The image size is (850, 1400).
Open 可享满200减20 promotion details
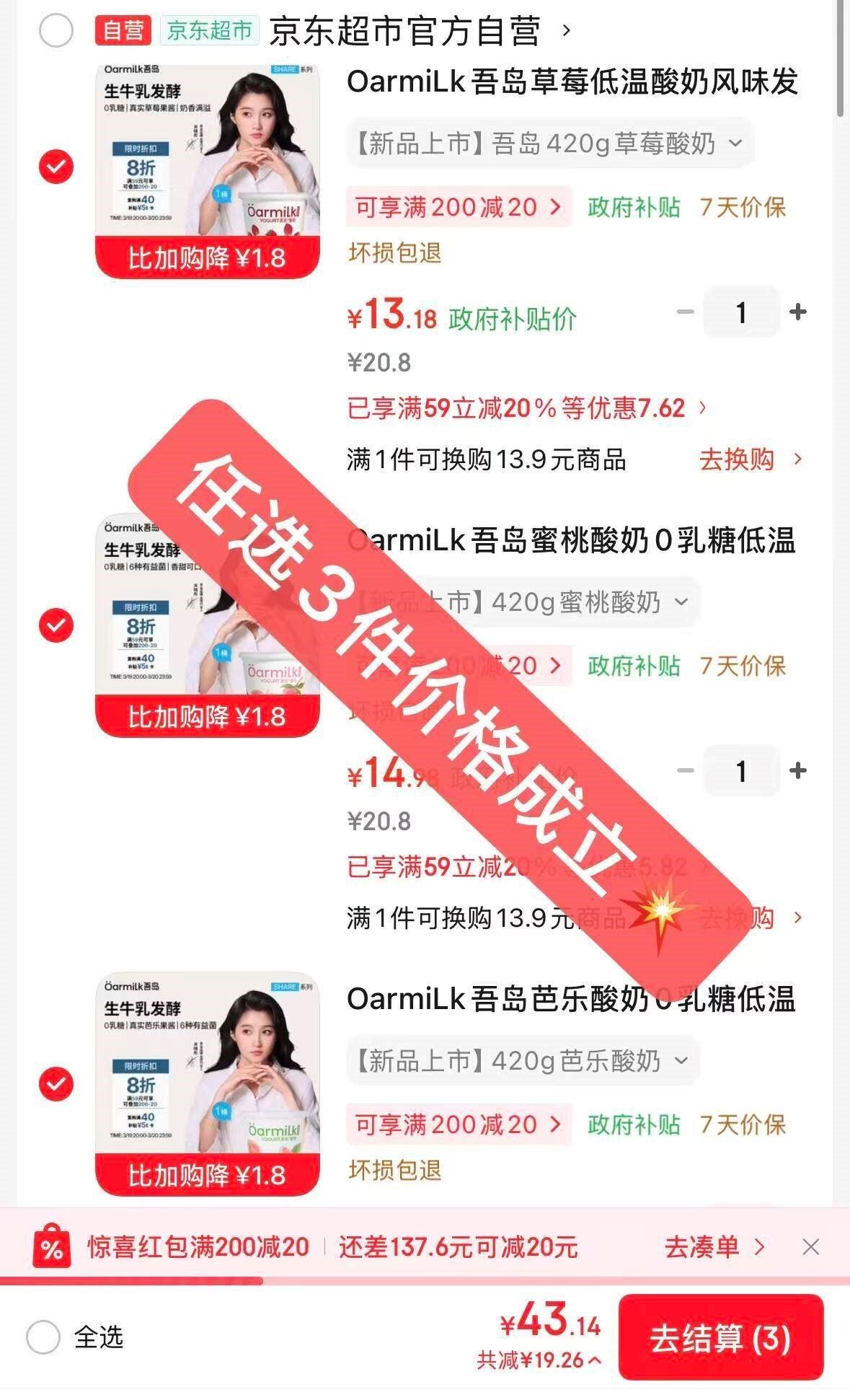pyautogui.click(x=458, y=208)
